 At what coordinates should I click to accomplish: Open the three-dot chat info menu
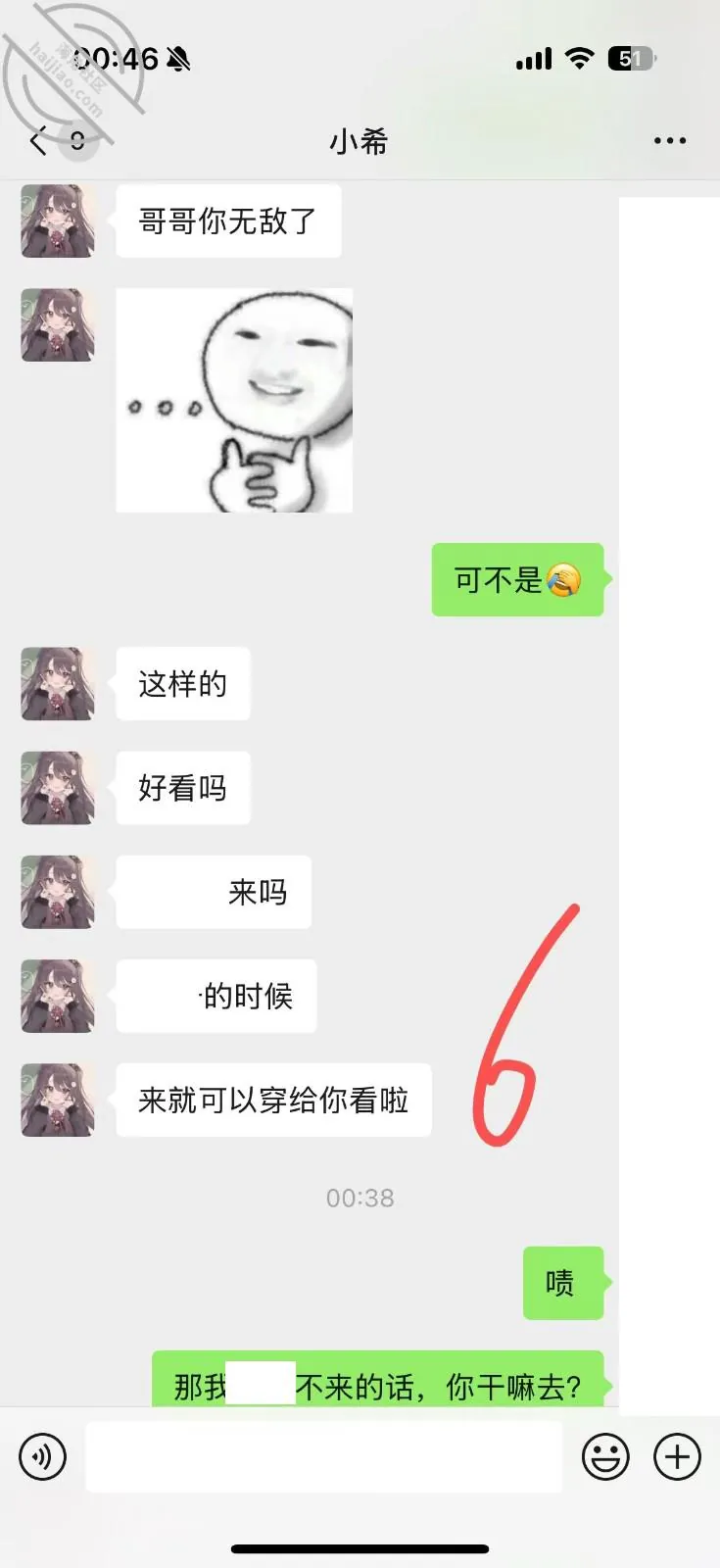click(x=670, y=141)
